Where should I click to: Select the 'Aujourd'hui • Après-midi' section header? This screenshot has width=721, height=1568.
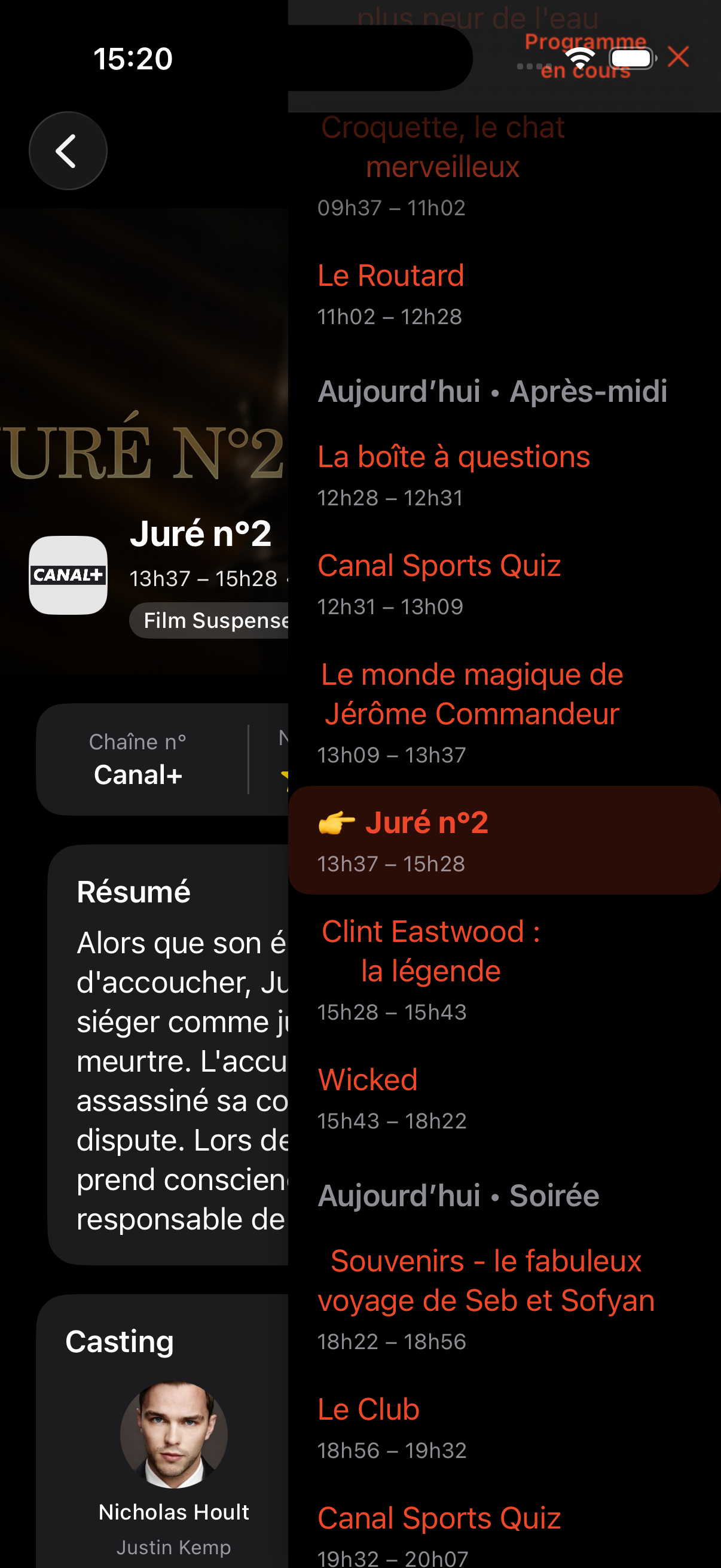point(492,393)
